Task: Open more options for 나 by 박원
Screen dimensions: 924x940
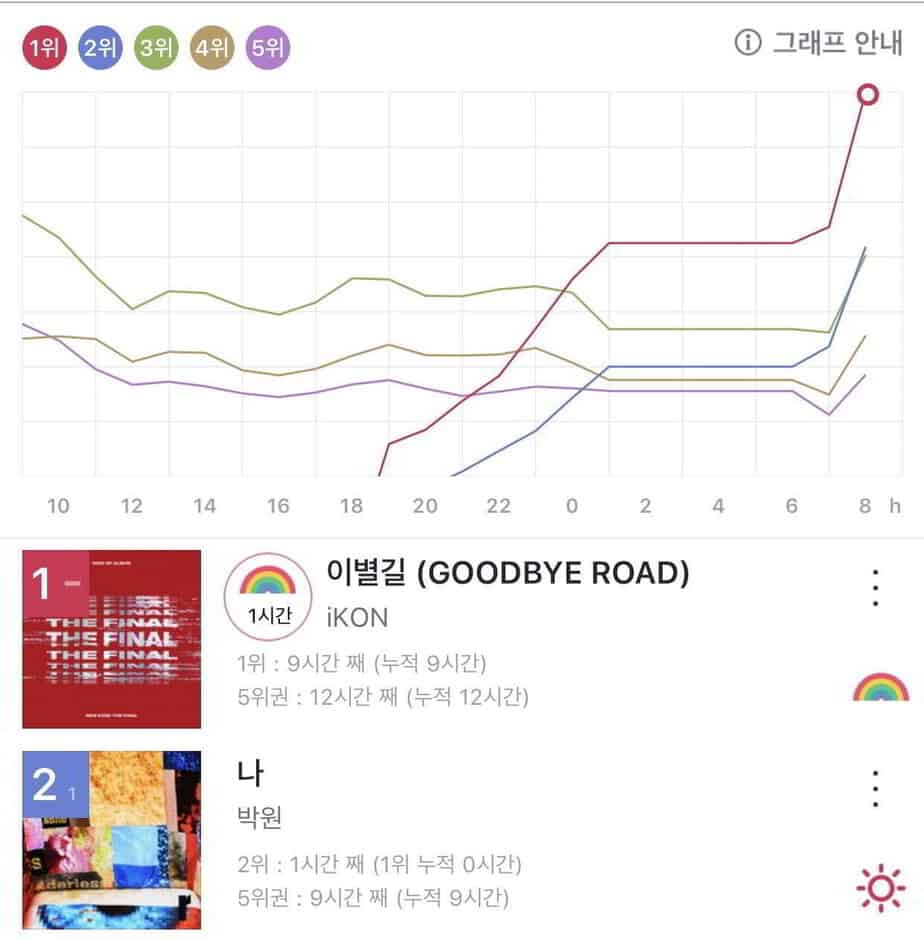Action: [x=875, y=789]
